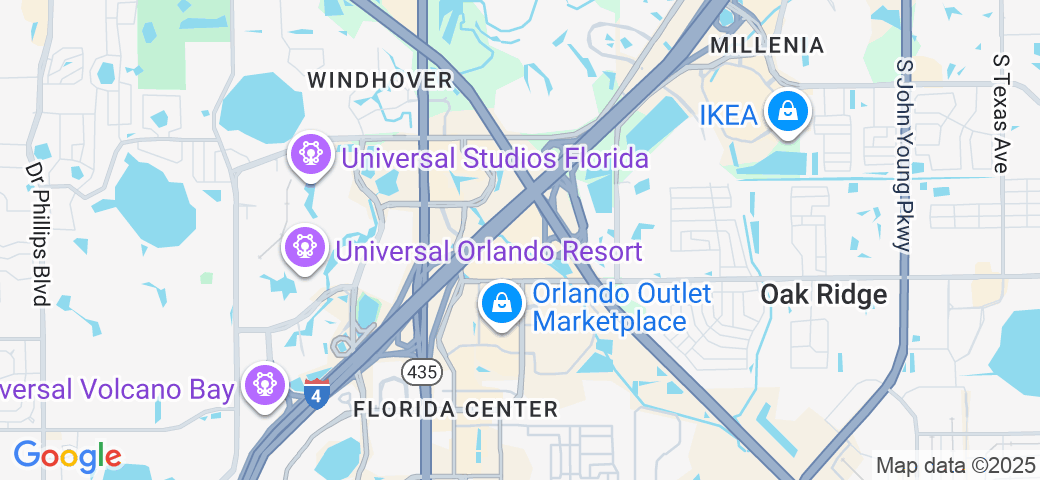1040x480 pixels.
Task: Open the Universal Orlando Resort marker
Action: (304, 247)
